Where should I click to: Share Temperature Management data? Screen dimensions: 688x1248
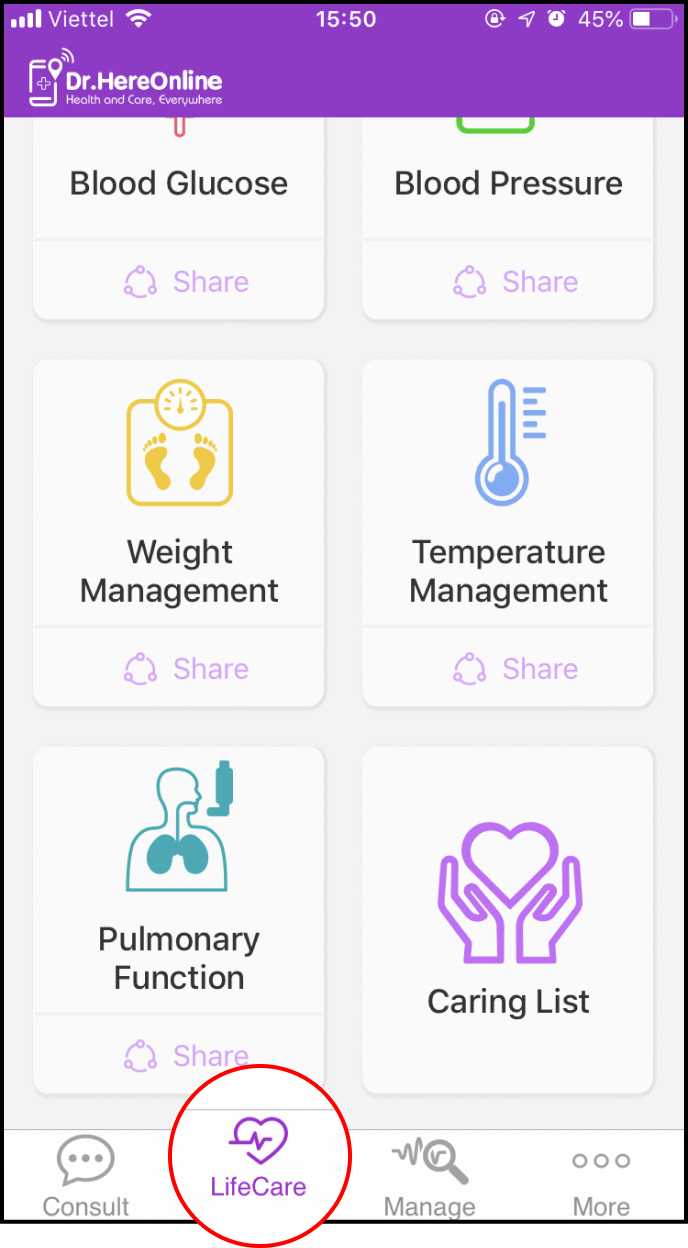[x=516, y=668]
